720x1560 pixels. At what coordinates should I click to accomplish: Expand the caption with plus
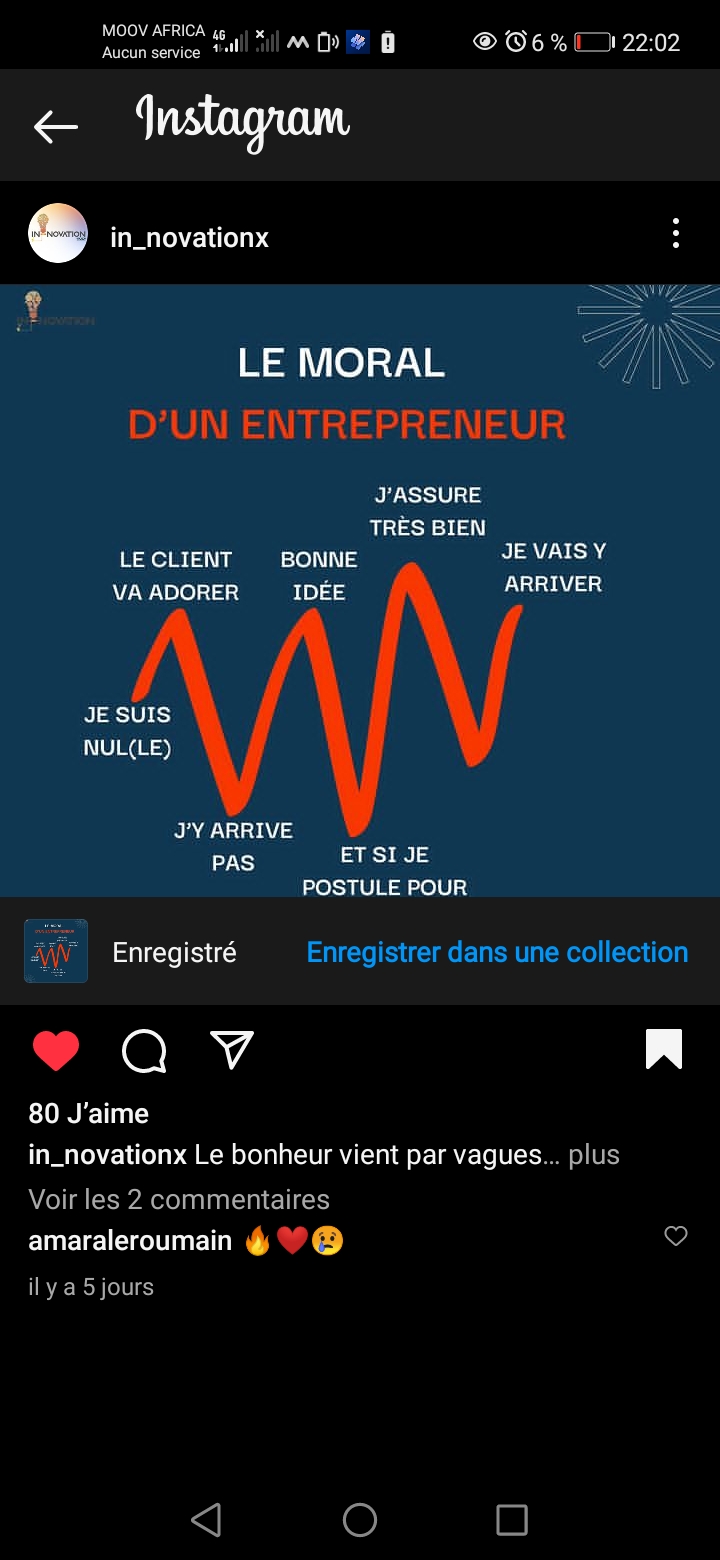pyautogui.click(x=594, y=1155)
